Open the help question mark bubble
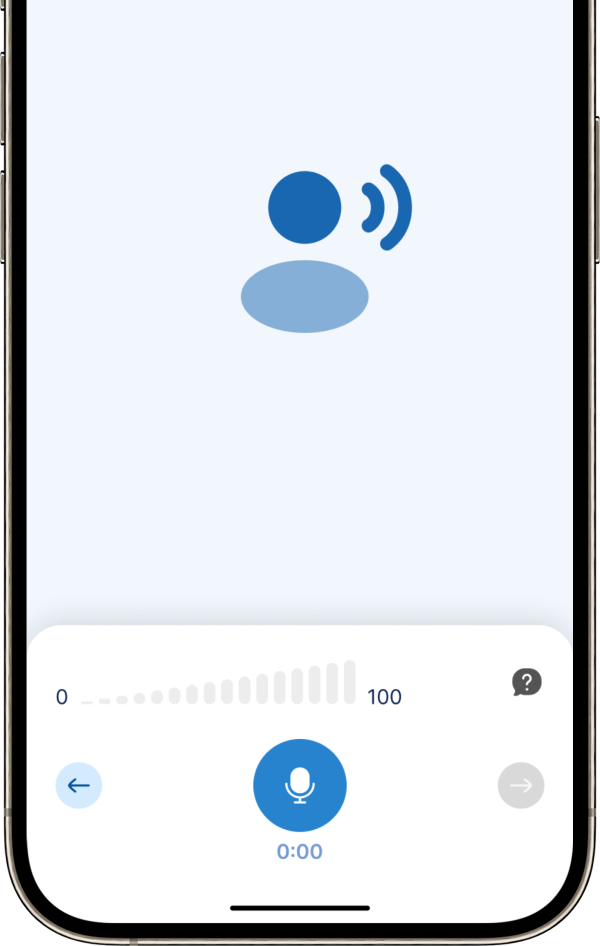Viewport: 600px width, 946px height. click(527, 682)
